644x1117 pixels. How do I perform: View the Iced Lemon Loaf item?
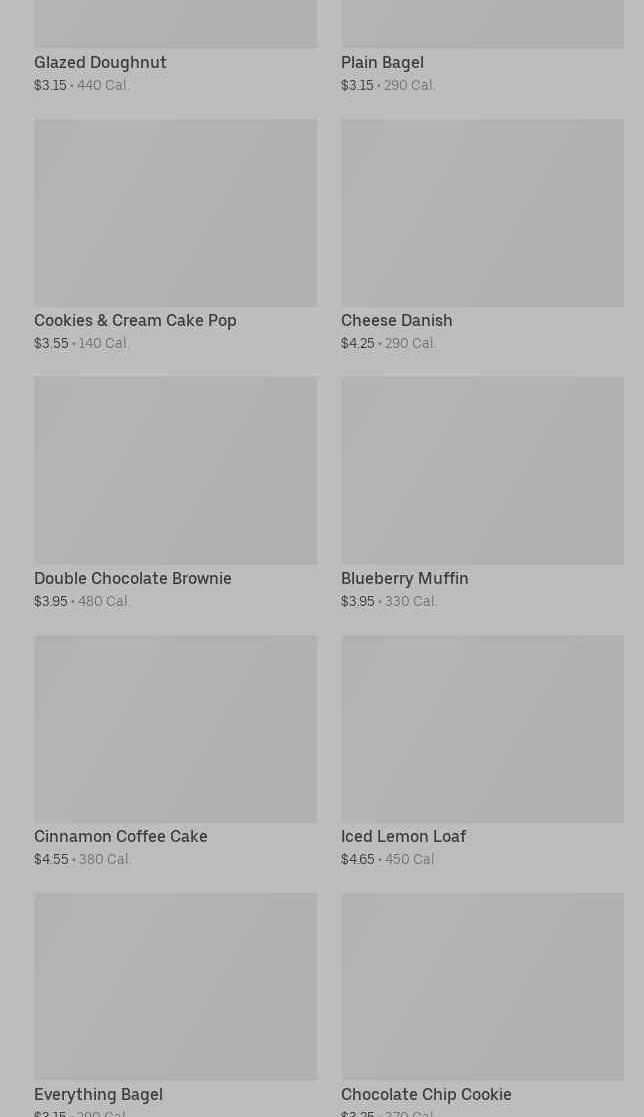coord(482,751)
